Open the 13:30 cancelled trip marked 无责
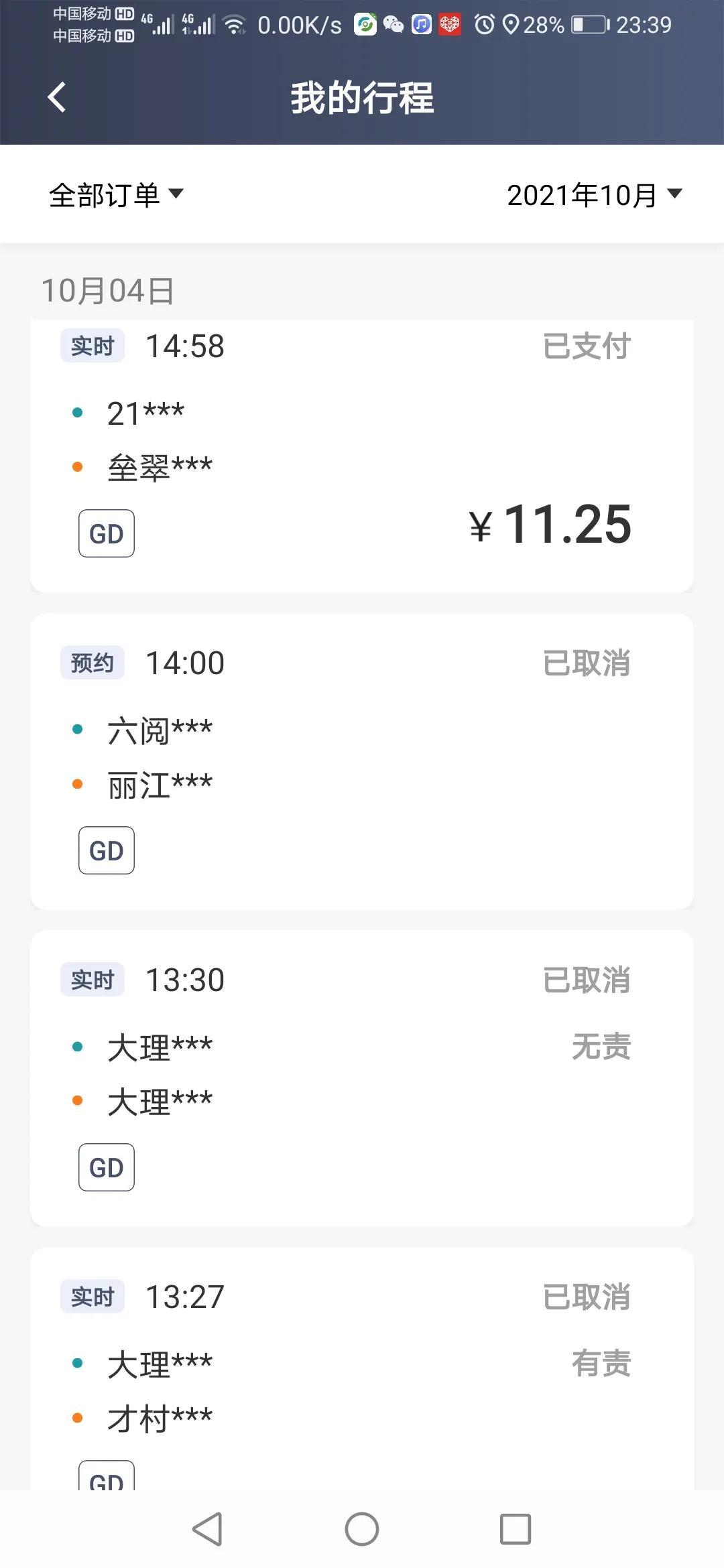724x1568 pixels. (362, 1078)
